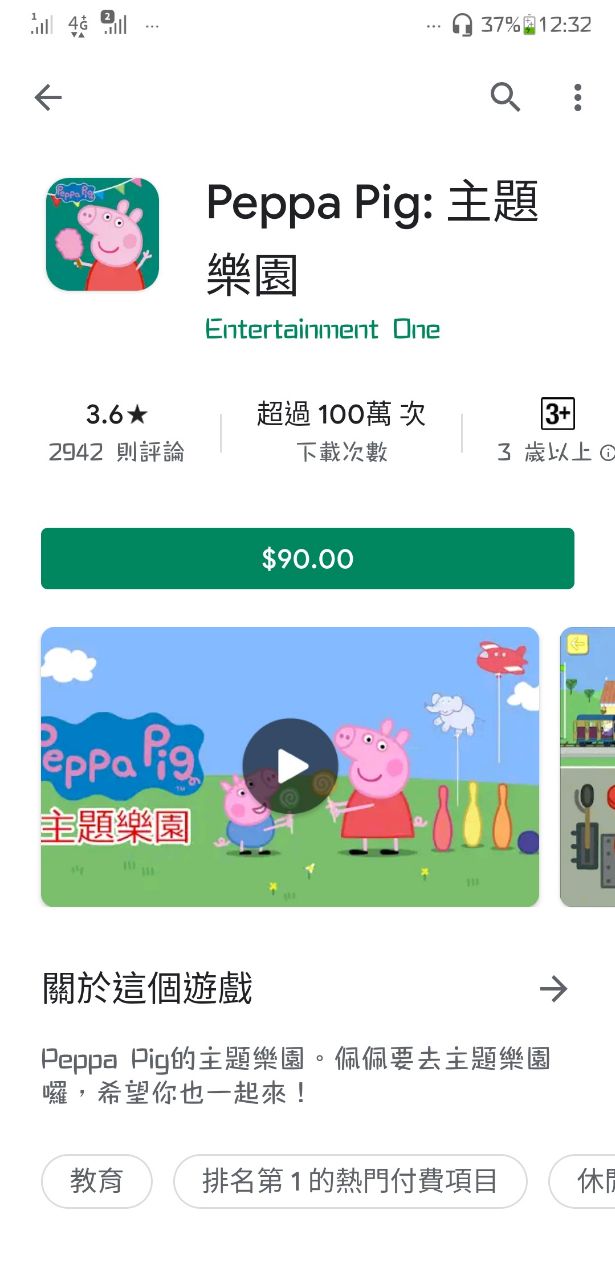Show reviews from the 3.6 star rating

[x=116, y=430]
